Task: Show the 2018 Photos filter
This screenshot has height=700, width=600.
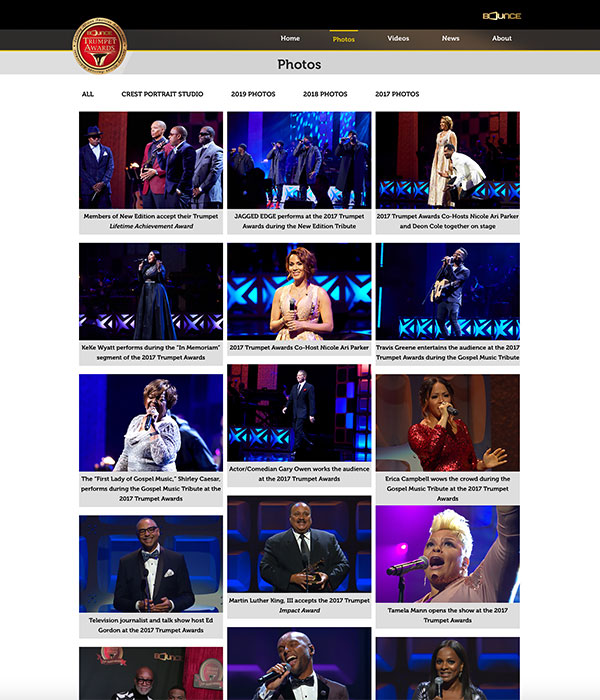Action: point(325,94)
